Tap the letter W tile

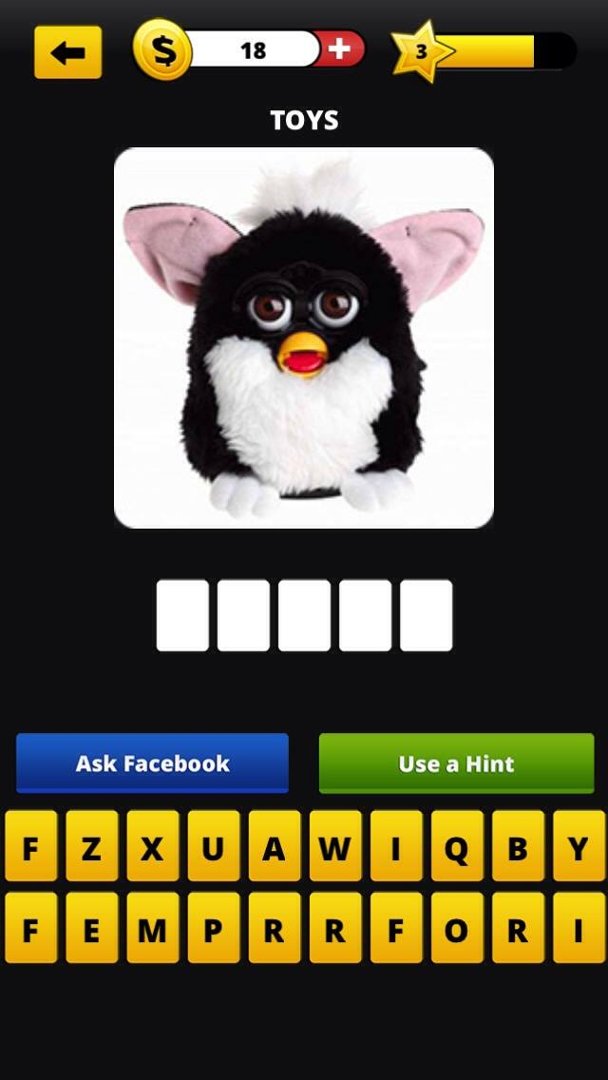tap(335, 846)
